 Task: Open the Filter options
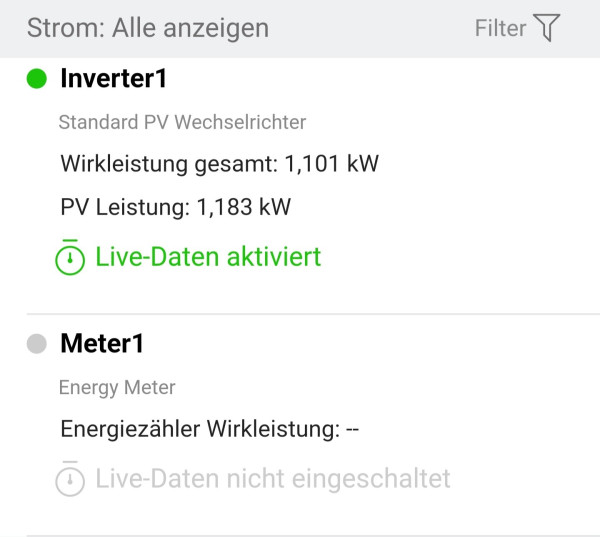[x=517, y=28]
